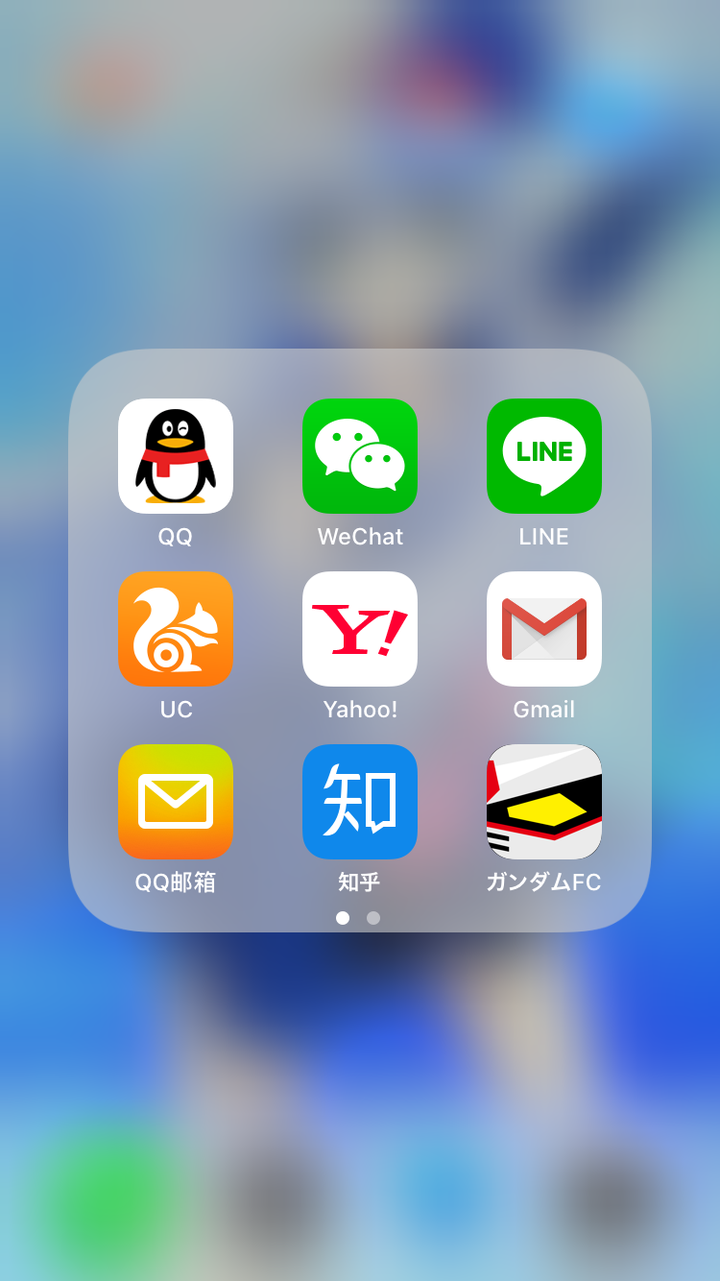Open the LINE app
The width and height of the screenshot is (720, 1281).
544,456
